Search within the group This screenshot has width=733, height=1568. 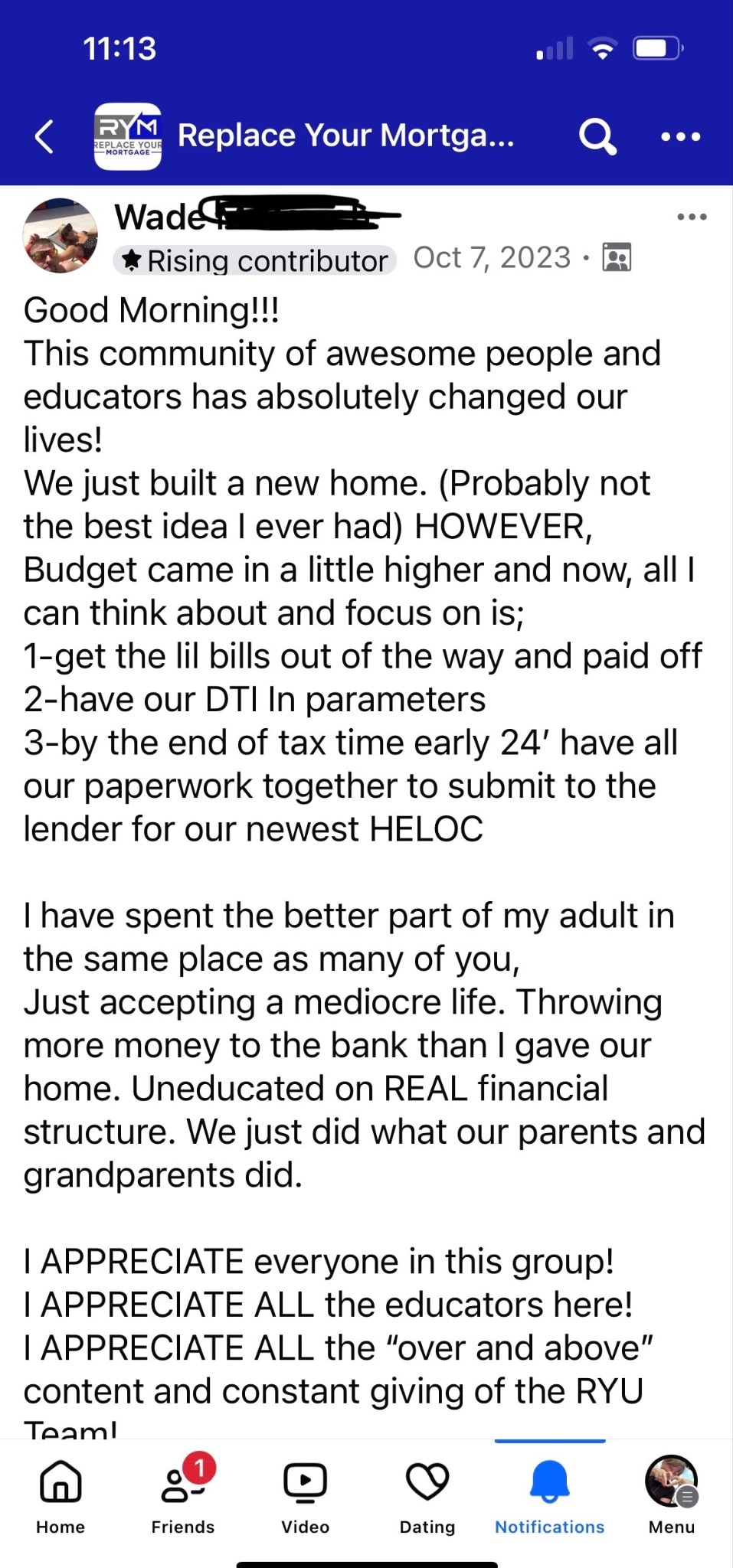pos(597,136)
